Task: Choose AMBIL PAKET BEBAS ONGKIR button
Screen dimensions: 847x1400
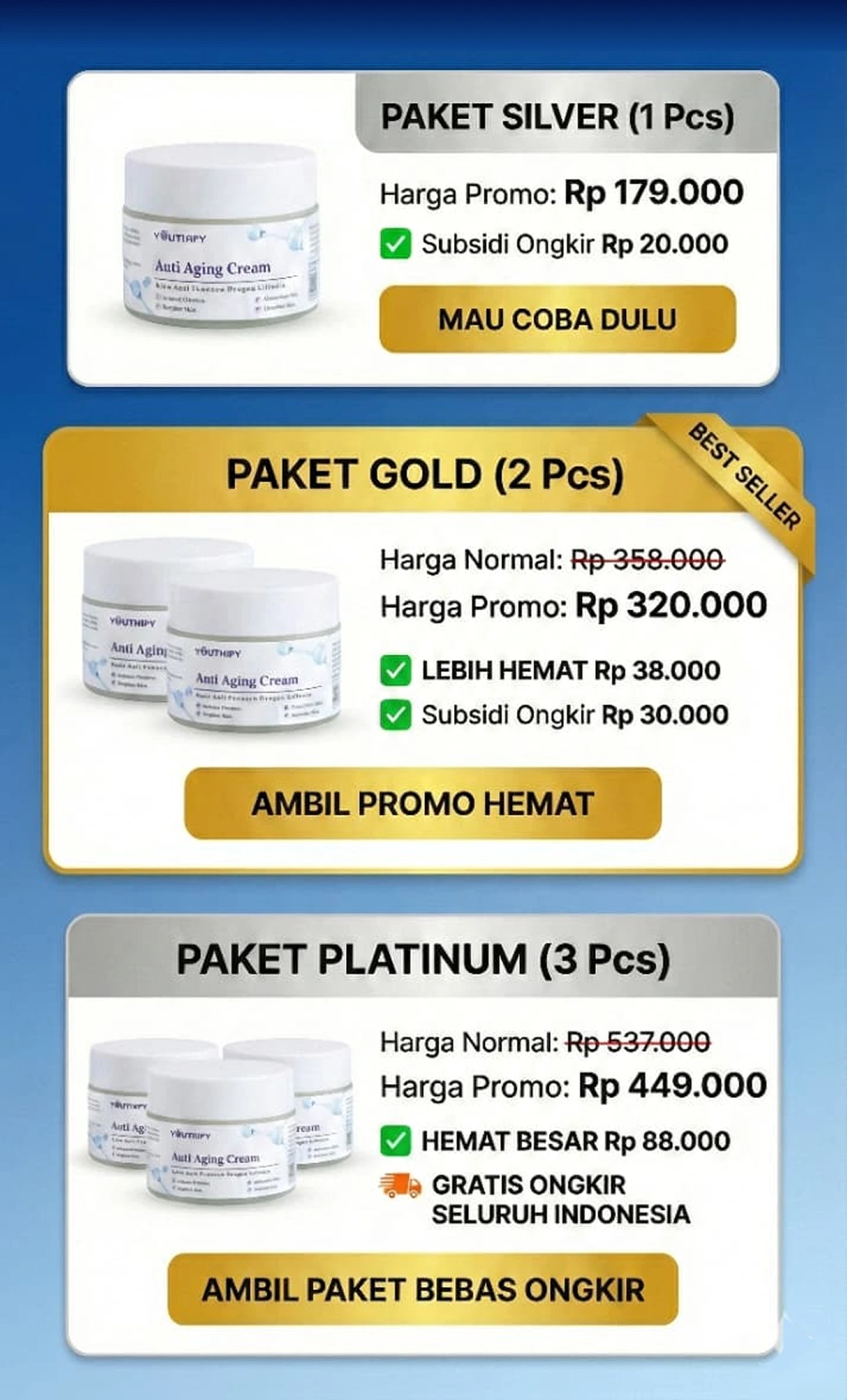Action: (x=423, y=1289)
